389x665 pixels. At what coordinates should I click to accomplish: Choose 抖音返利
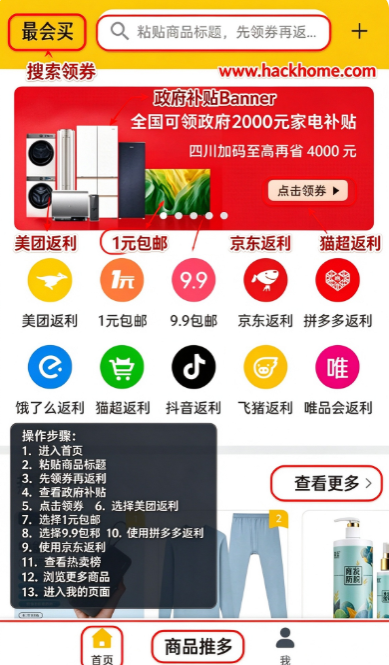194,380
